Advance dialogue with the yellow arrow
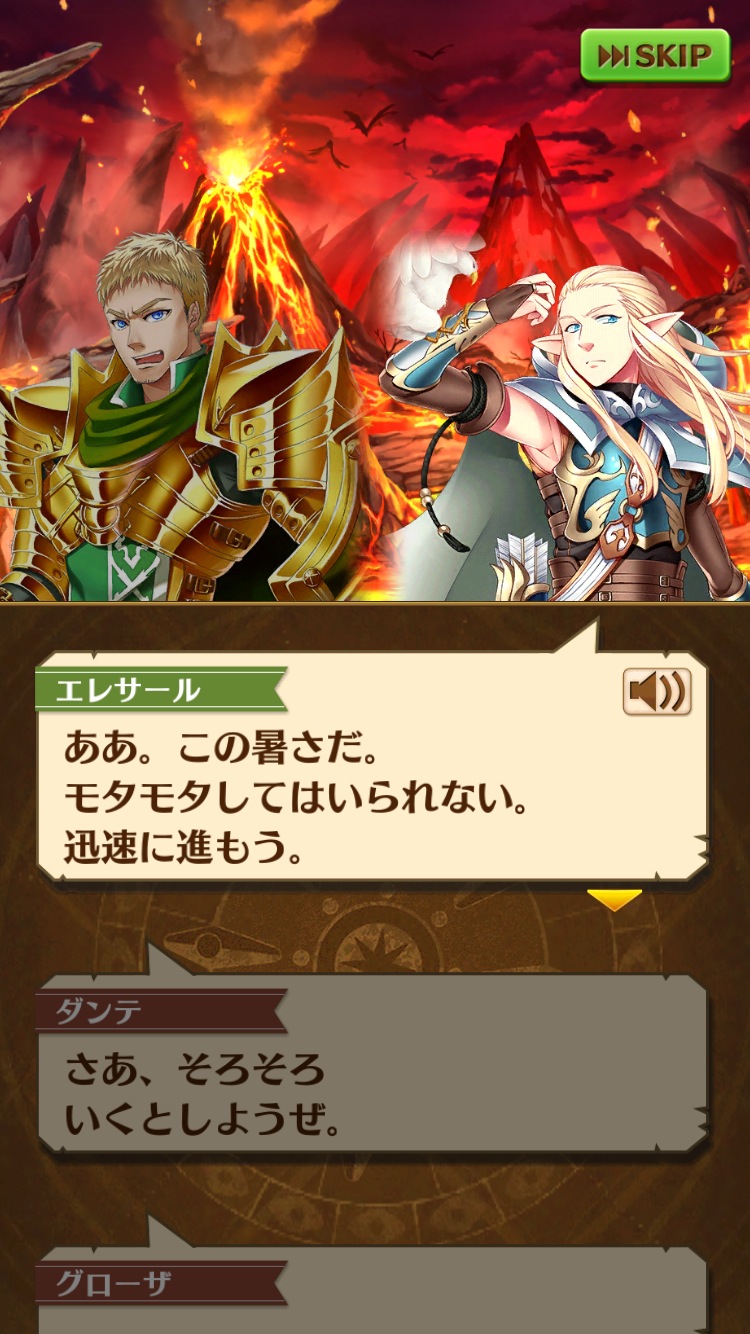 click(614, 899)
